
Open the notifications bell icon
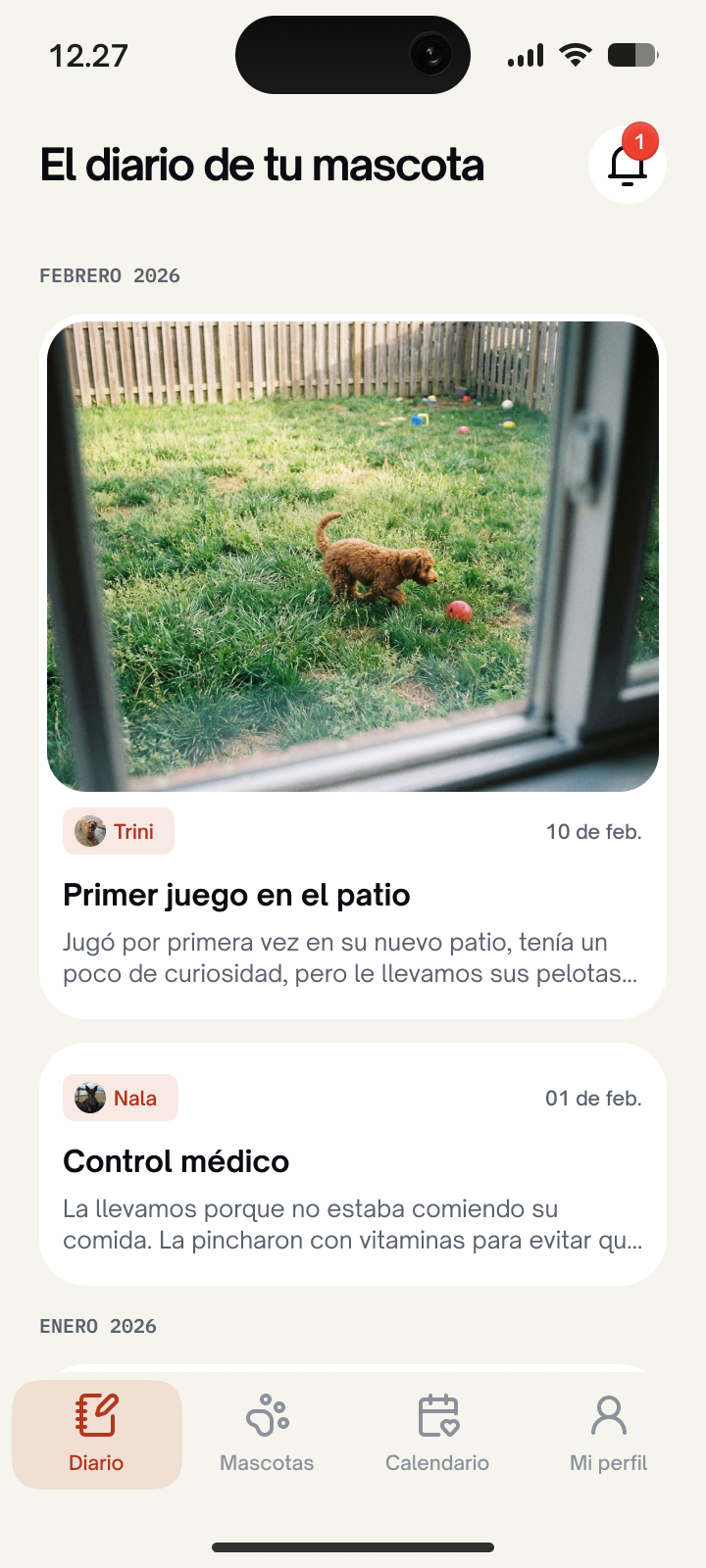pos(628,165)
